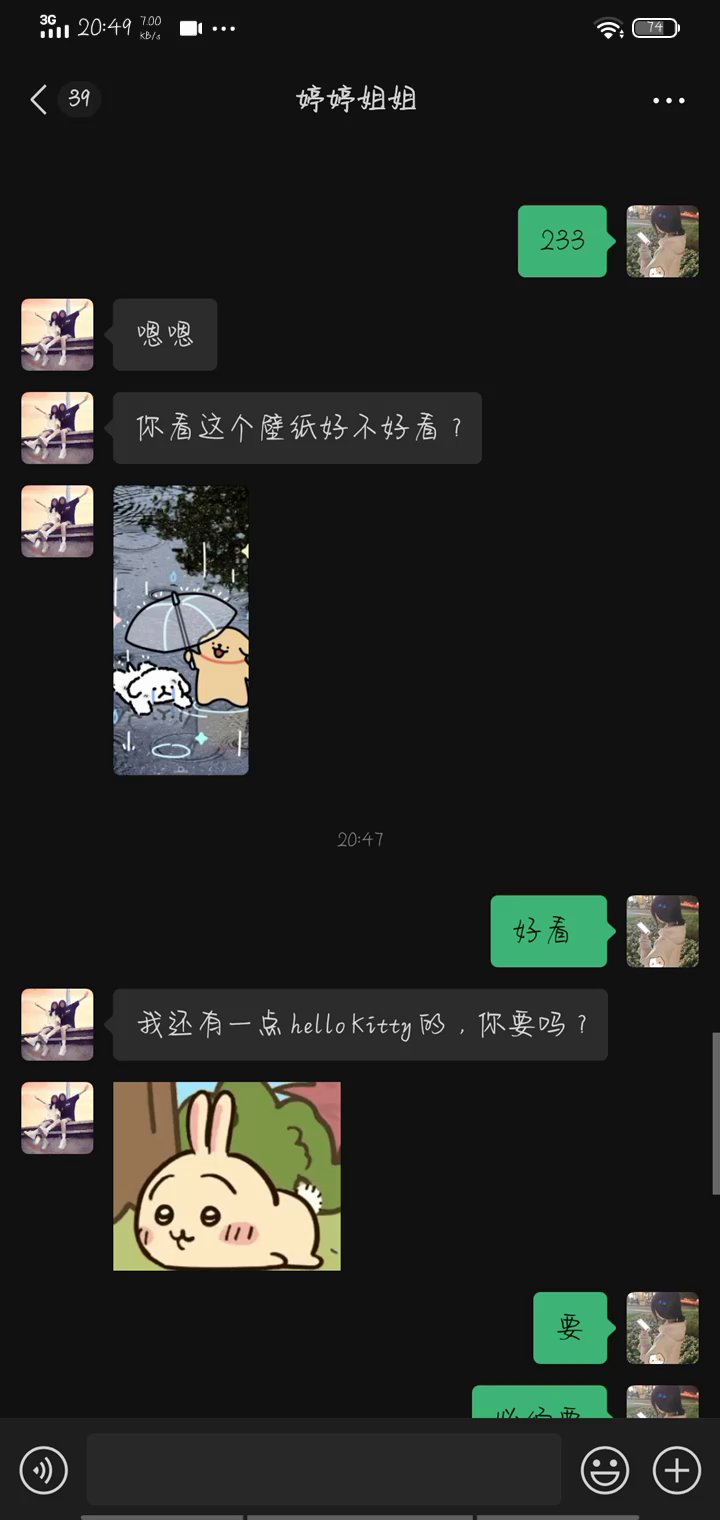Open the chat info overflow menu

click(668, 100)
